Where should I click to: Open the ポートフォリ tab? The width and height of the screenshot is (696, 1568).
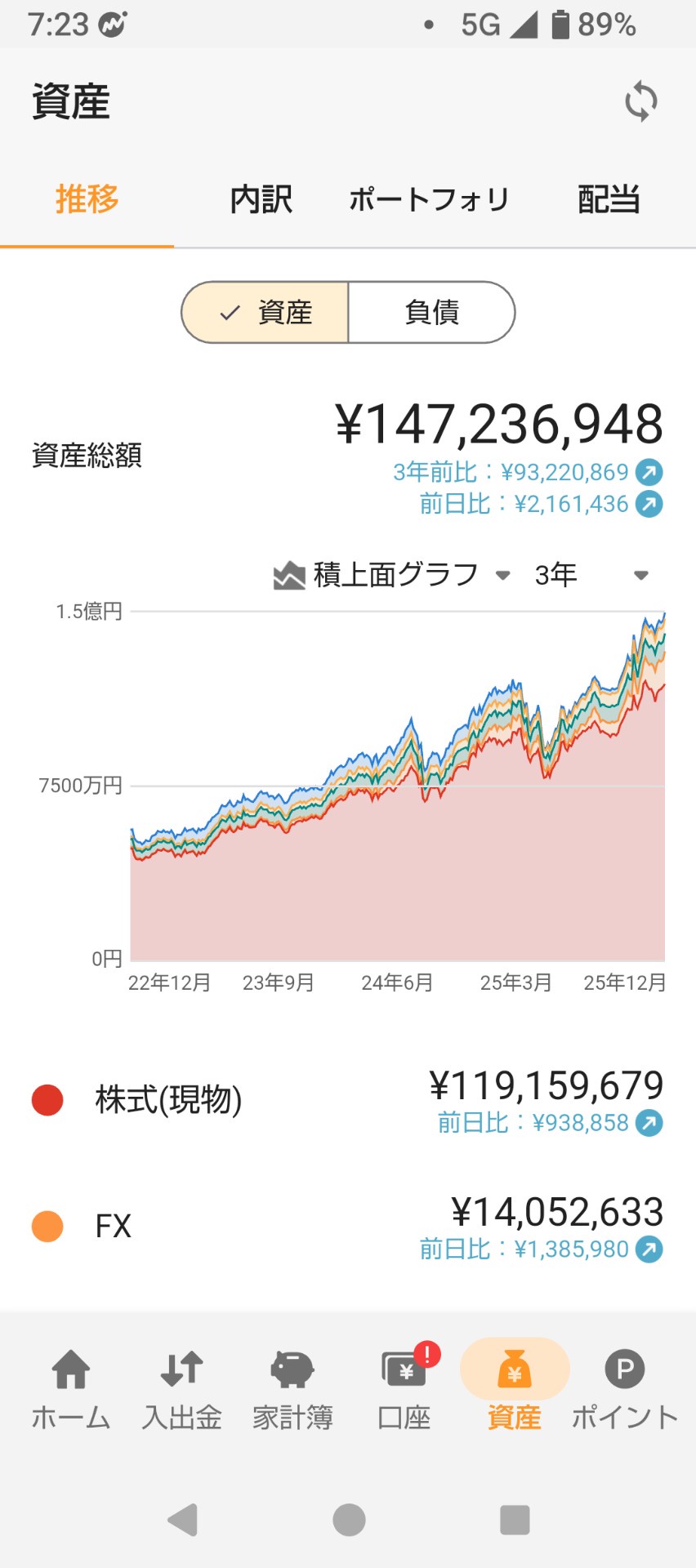[x=429, y=200]
